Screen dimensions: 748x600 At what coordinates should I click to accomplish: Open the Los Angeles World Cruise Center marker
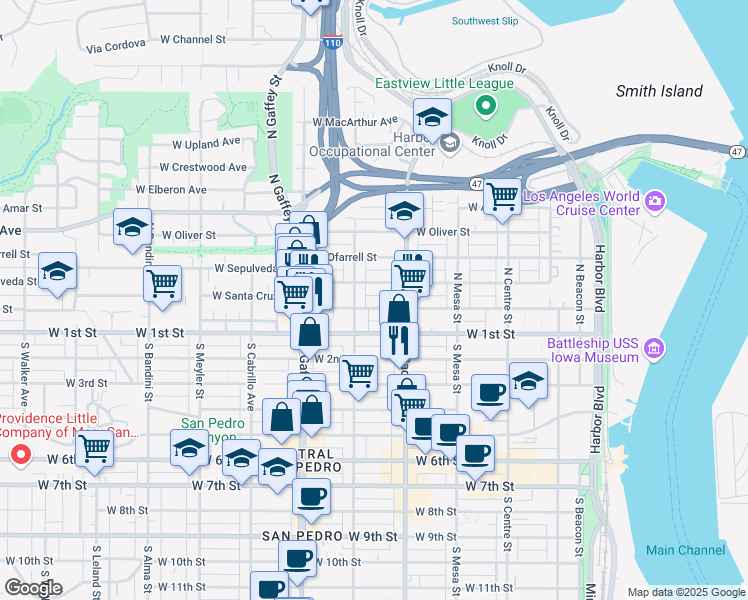(655, 202)
